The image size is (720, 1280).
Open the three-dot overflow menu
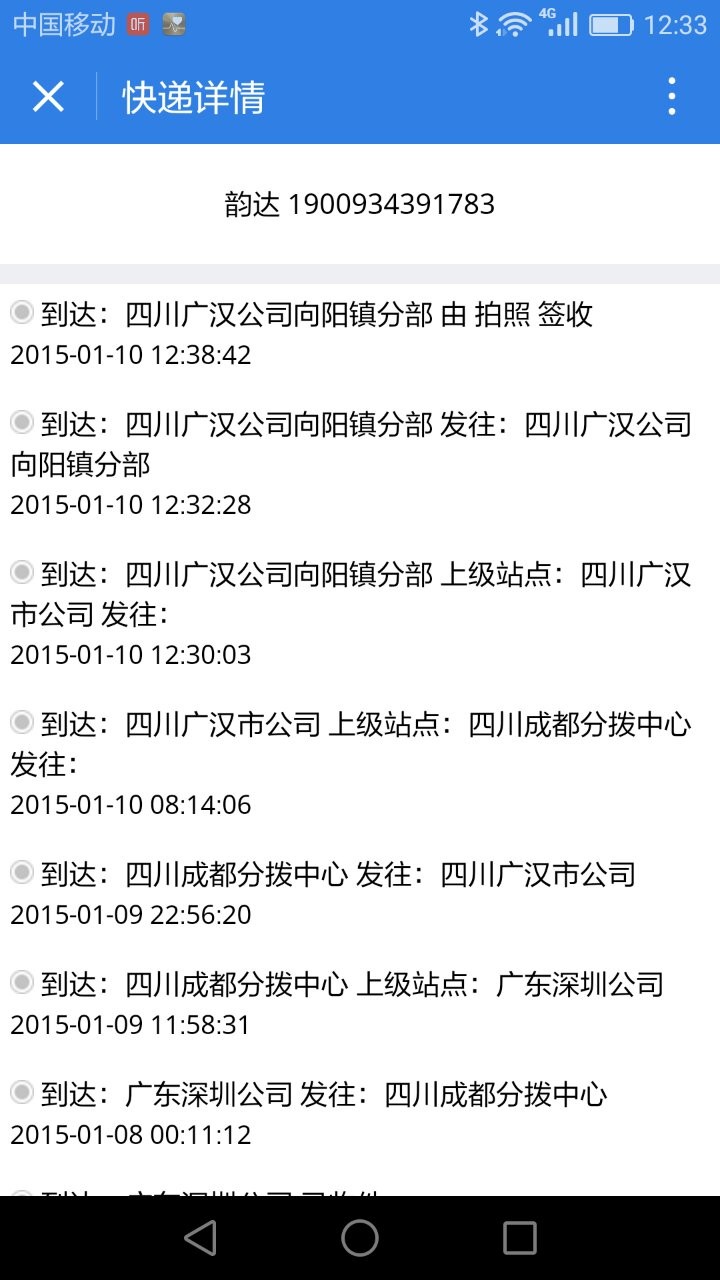(671, 97)
